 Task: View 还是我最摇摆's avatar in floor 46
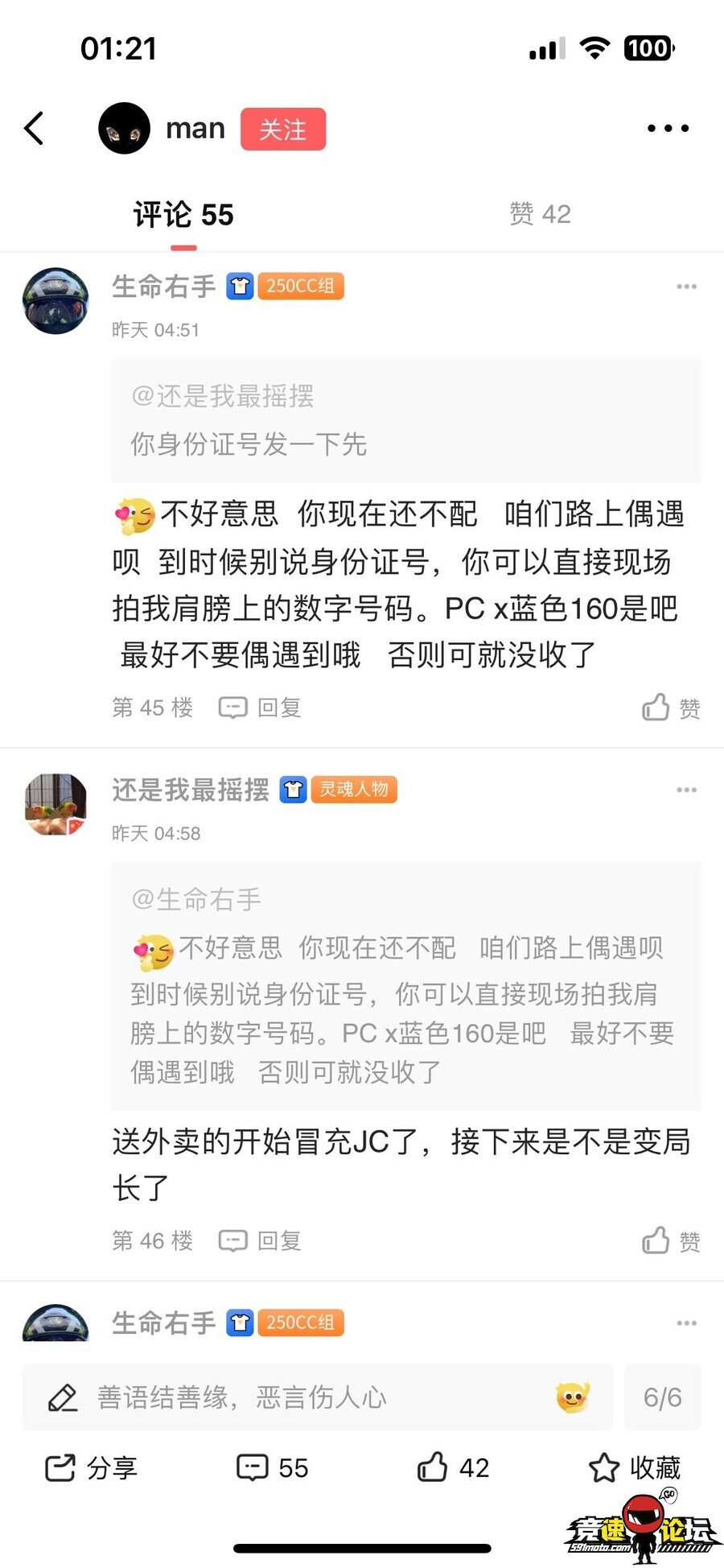coord(56,805)
